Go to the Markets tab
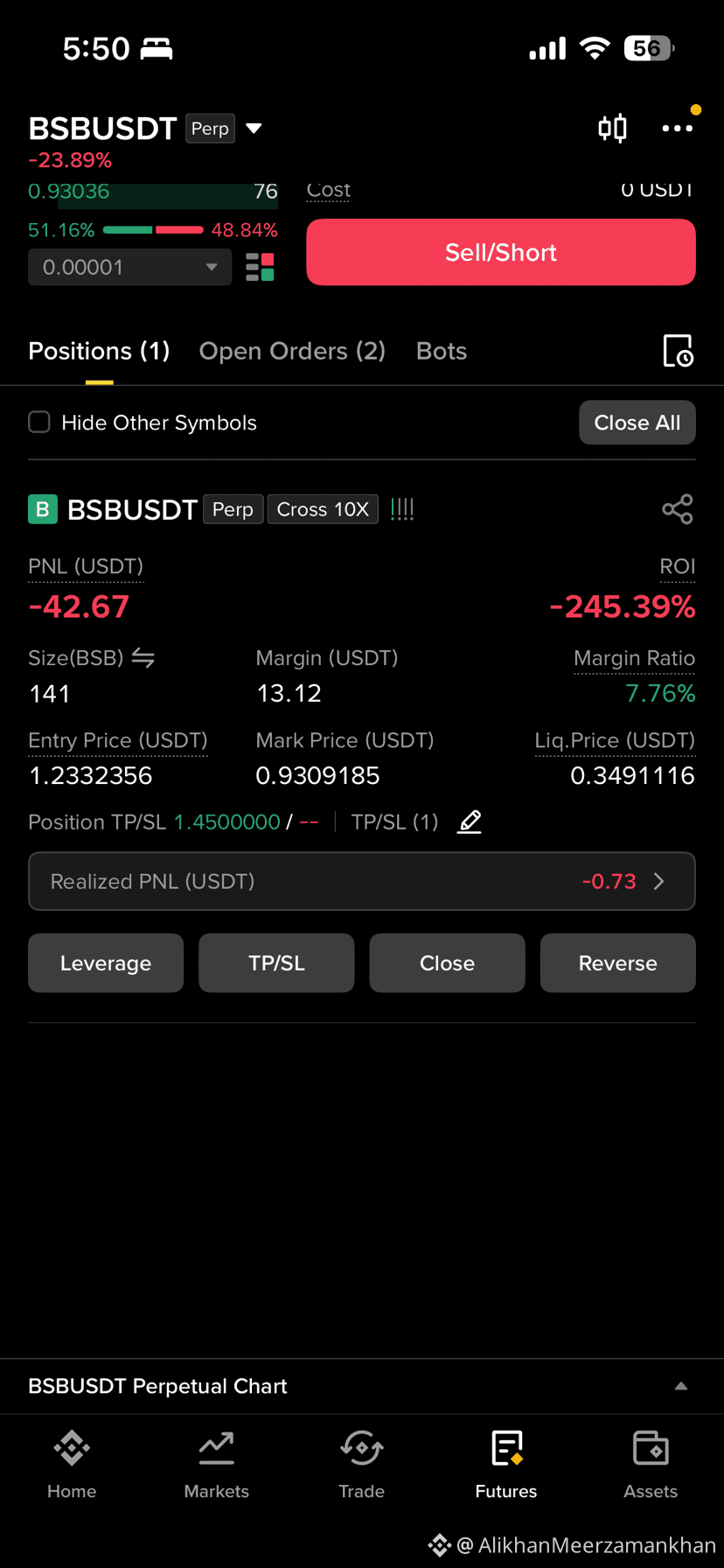The image size is (724, 1568). point(217,1466)
